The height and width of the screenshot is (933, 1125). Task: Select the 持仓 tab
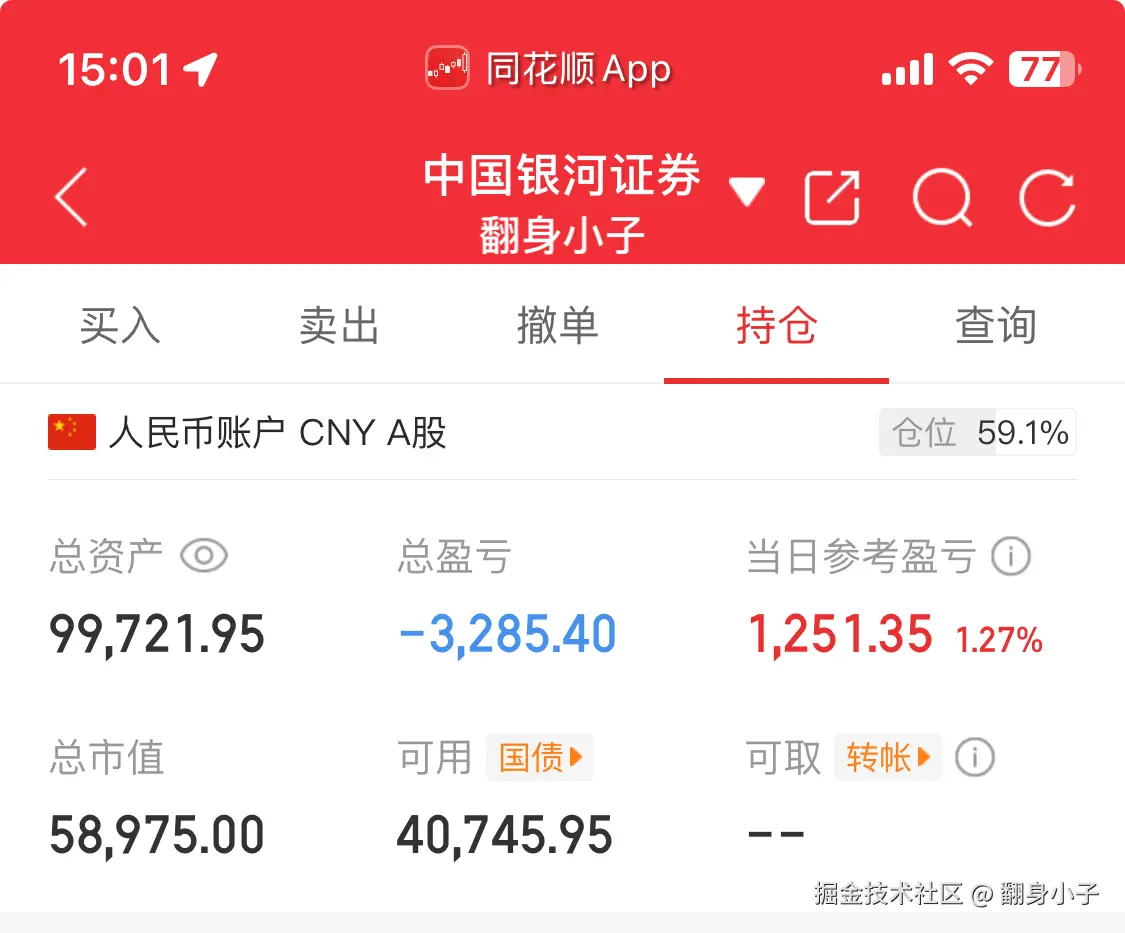(x=776, y=326)
